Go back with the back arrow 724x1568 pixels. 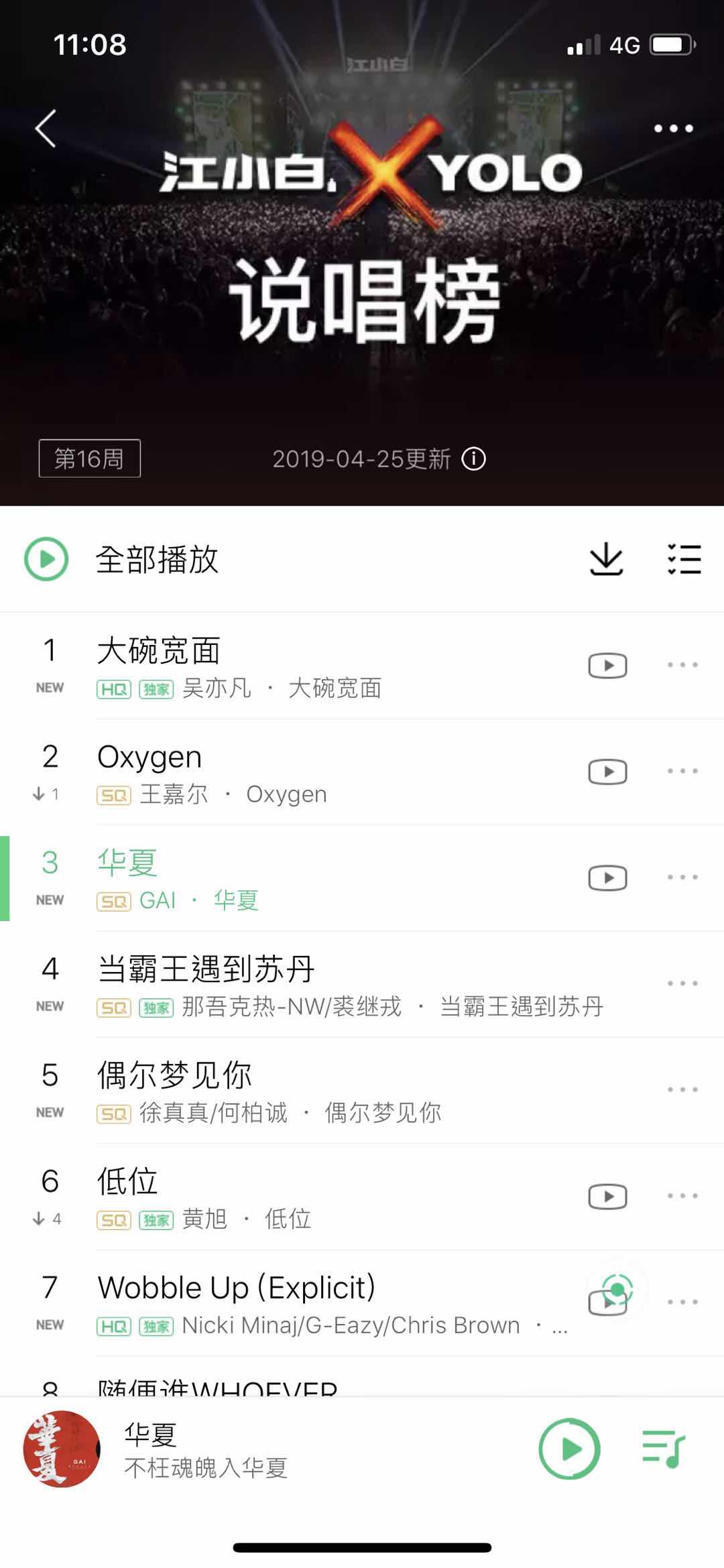pyautogui.click(x=45, y=128)
